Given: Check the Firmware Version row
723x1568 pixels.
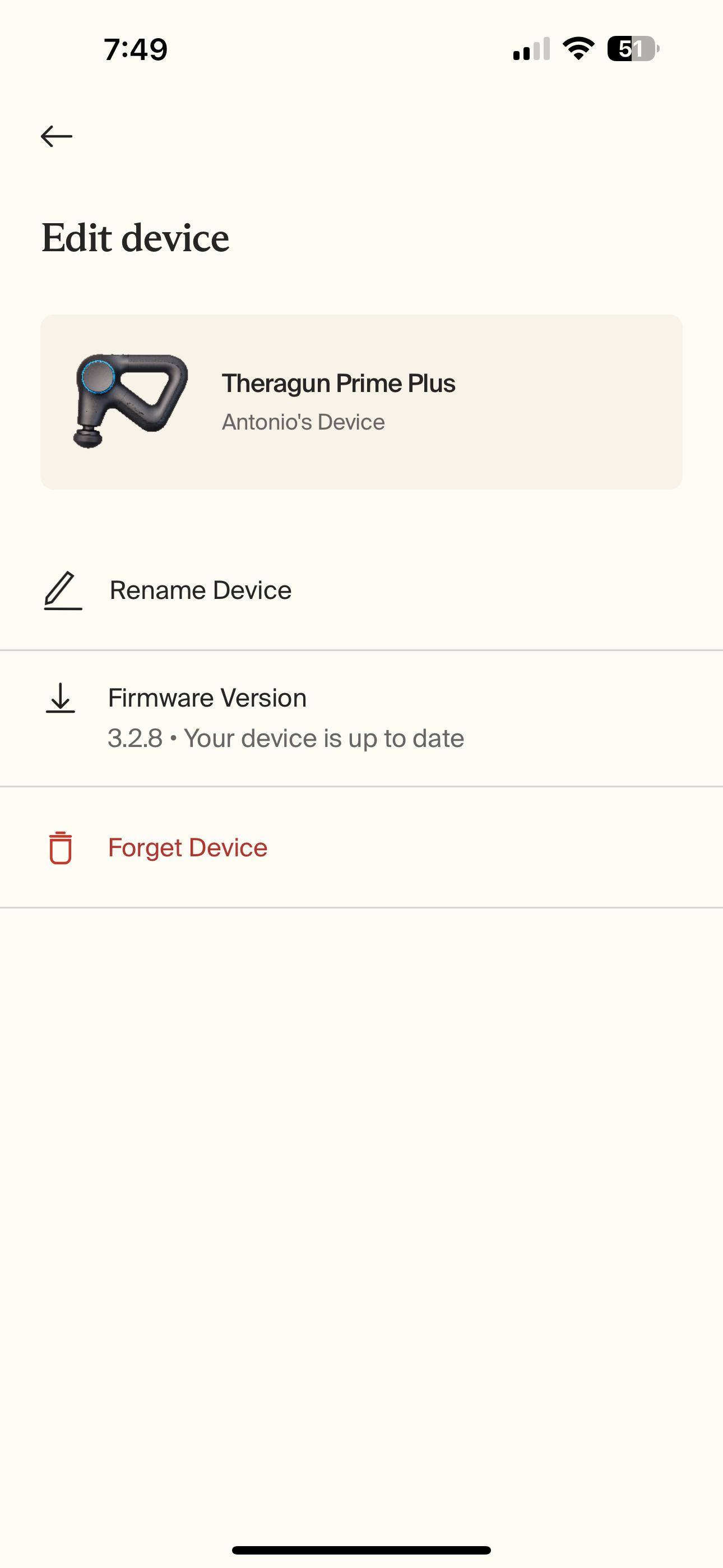Looking at the screenshot, I should 285,718.
